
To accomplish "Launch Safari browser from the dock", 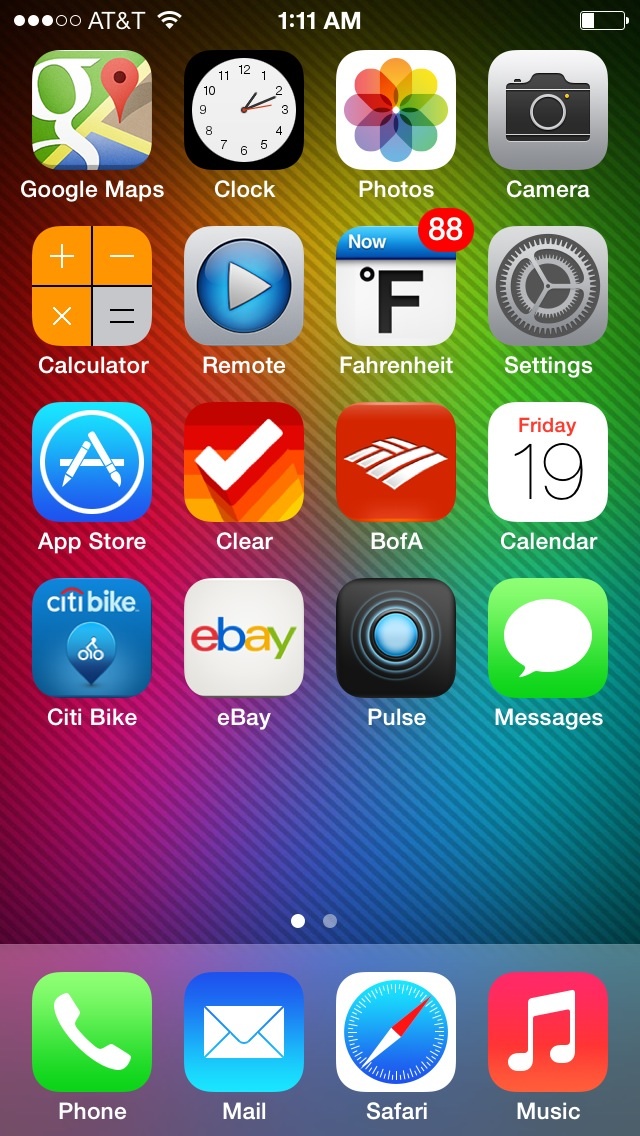I will pos(396,1032).
